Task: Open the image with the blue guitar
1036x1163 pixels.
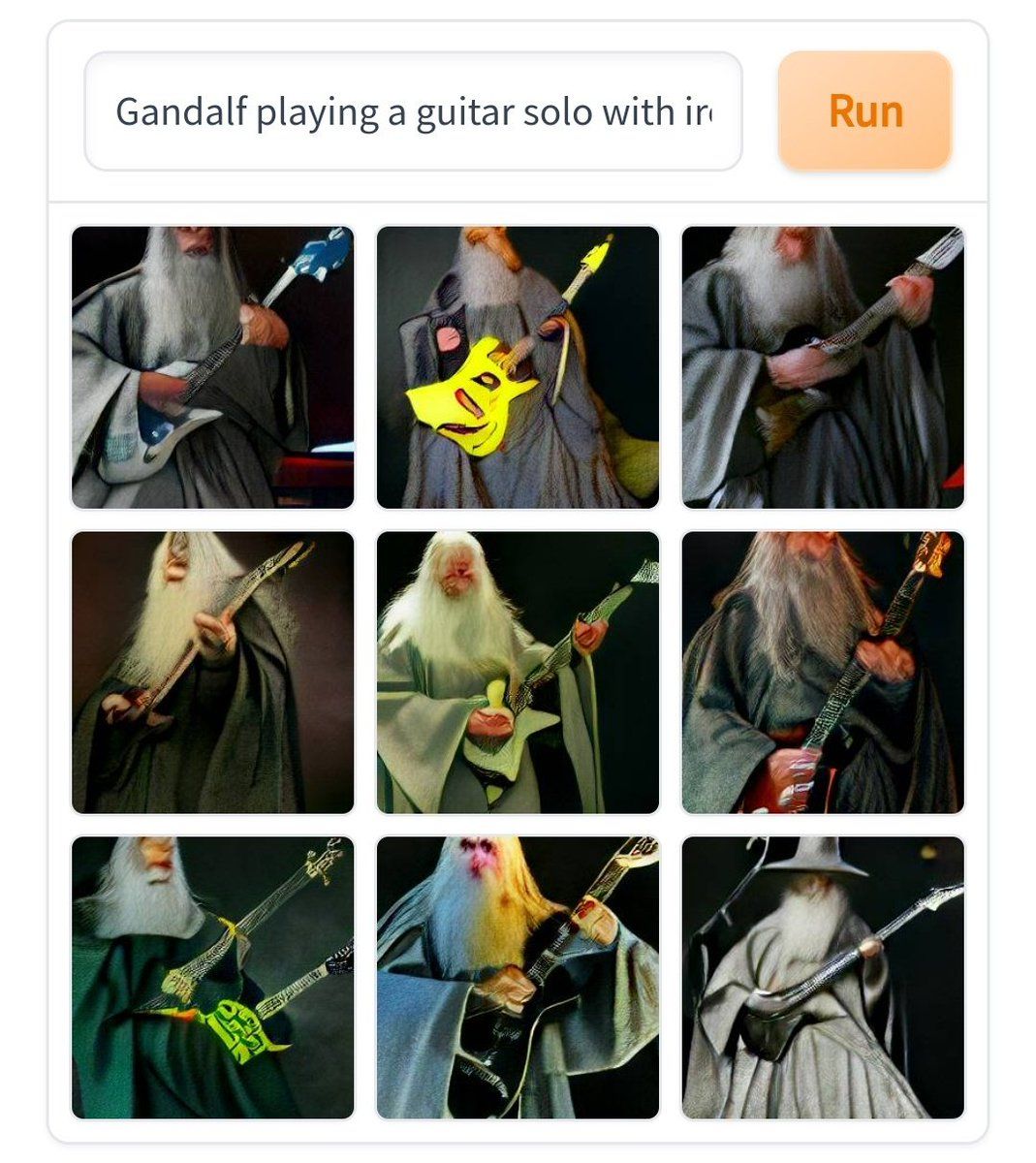Action: (212, 367)
